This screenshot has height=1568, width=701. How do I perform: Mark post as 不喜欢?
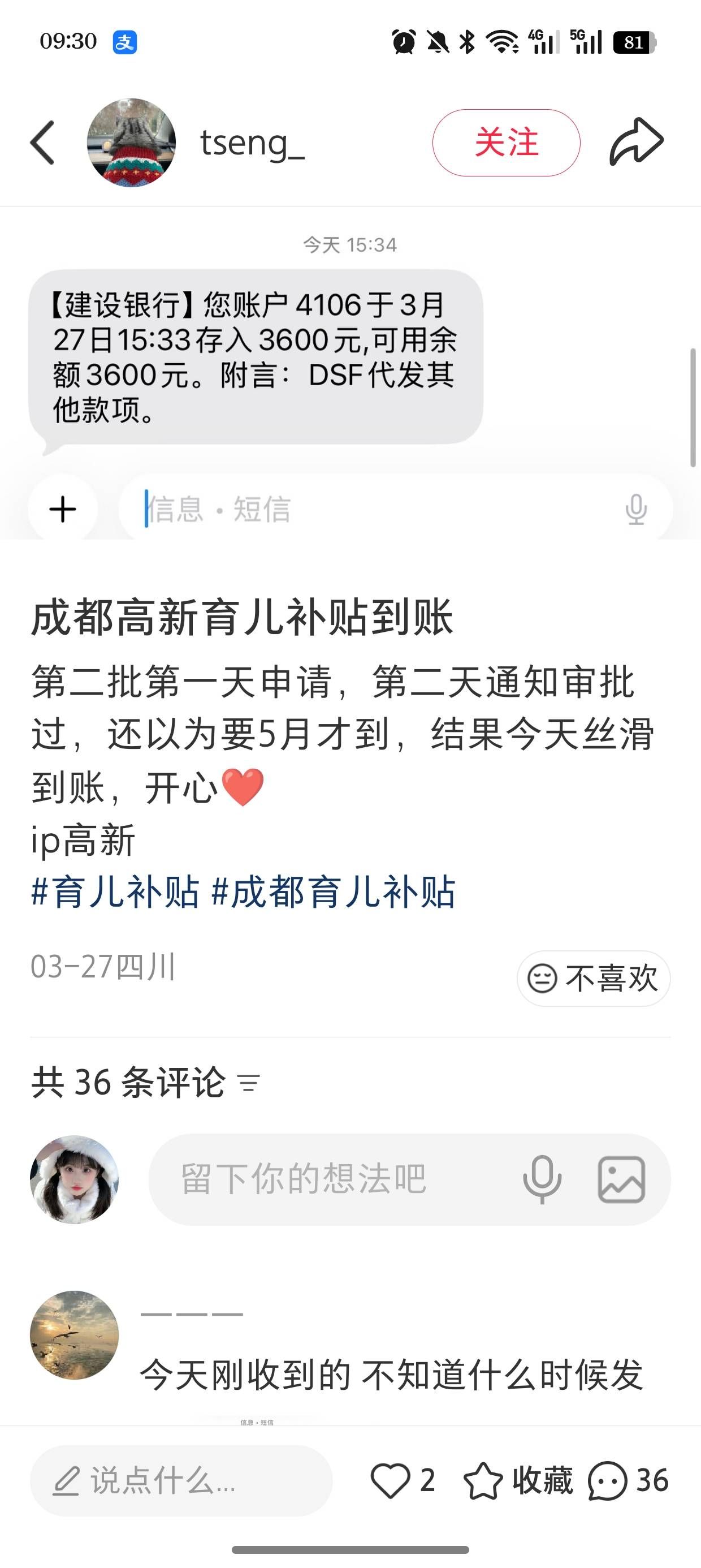point(593,979)
